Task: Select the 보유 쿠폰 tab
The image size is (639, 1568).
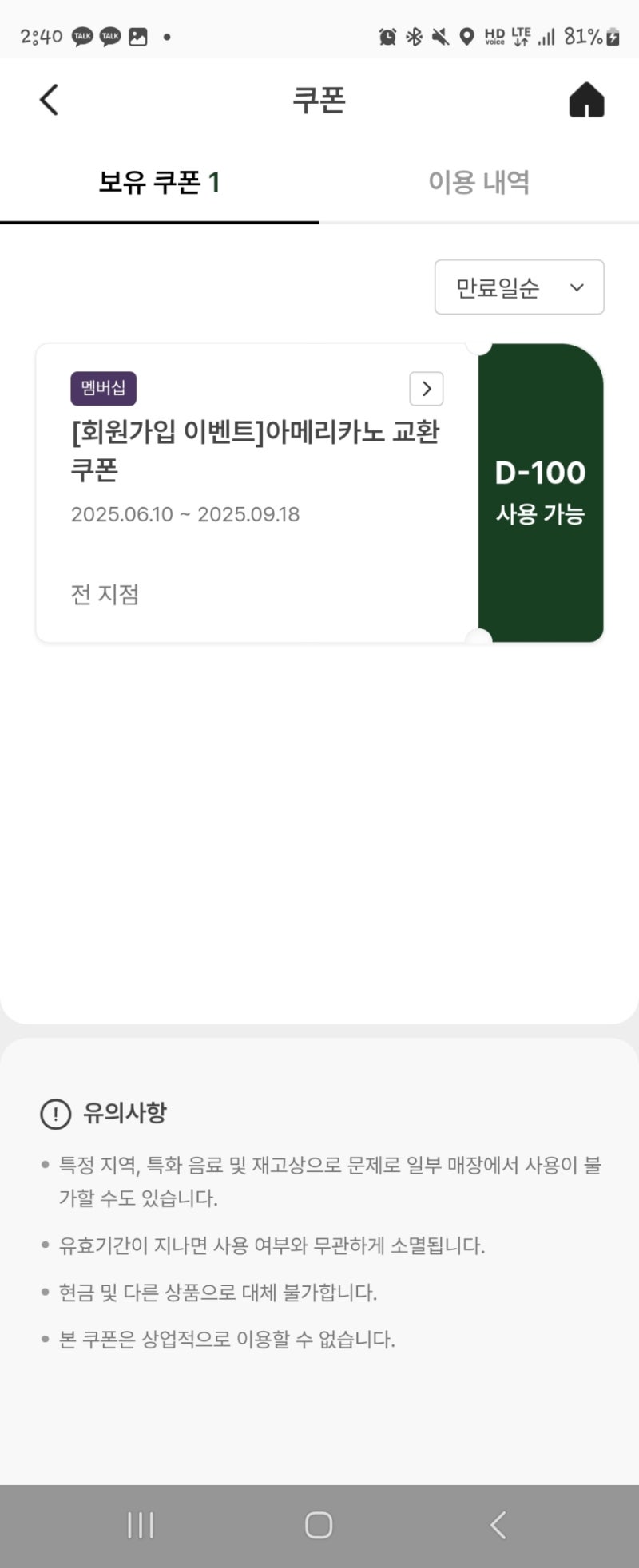Action: pos(159,183)
